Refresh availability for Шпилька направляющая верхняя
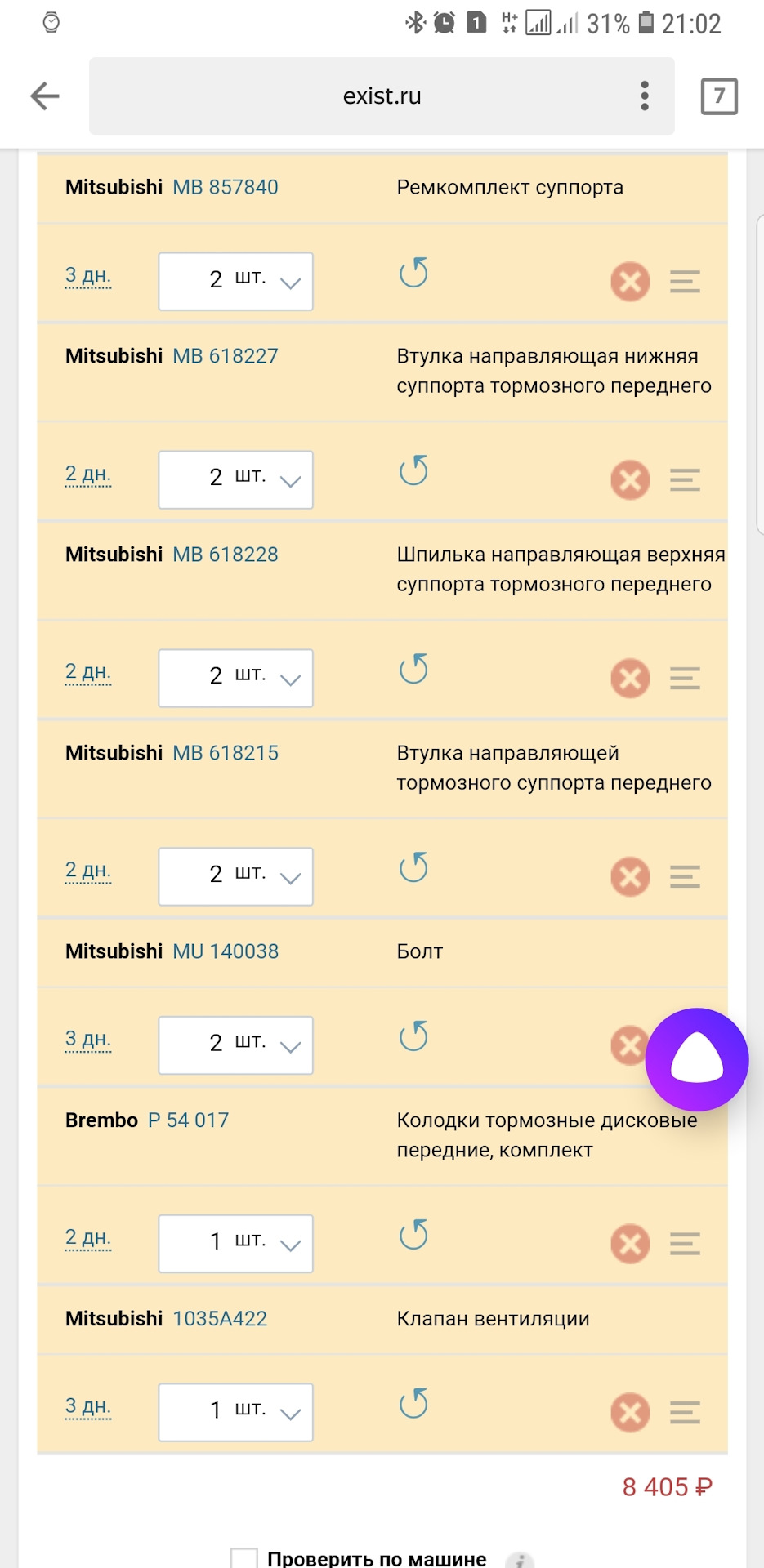 pyautogui.click(x=413, y=670)
